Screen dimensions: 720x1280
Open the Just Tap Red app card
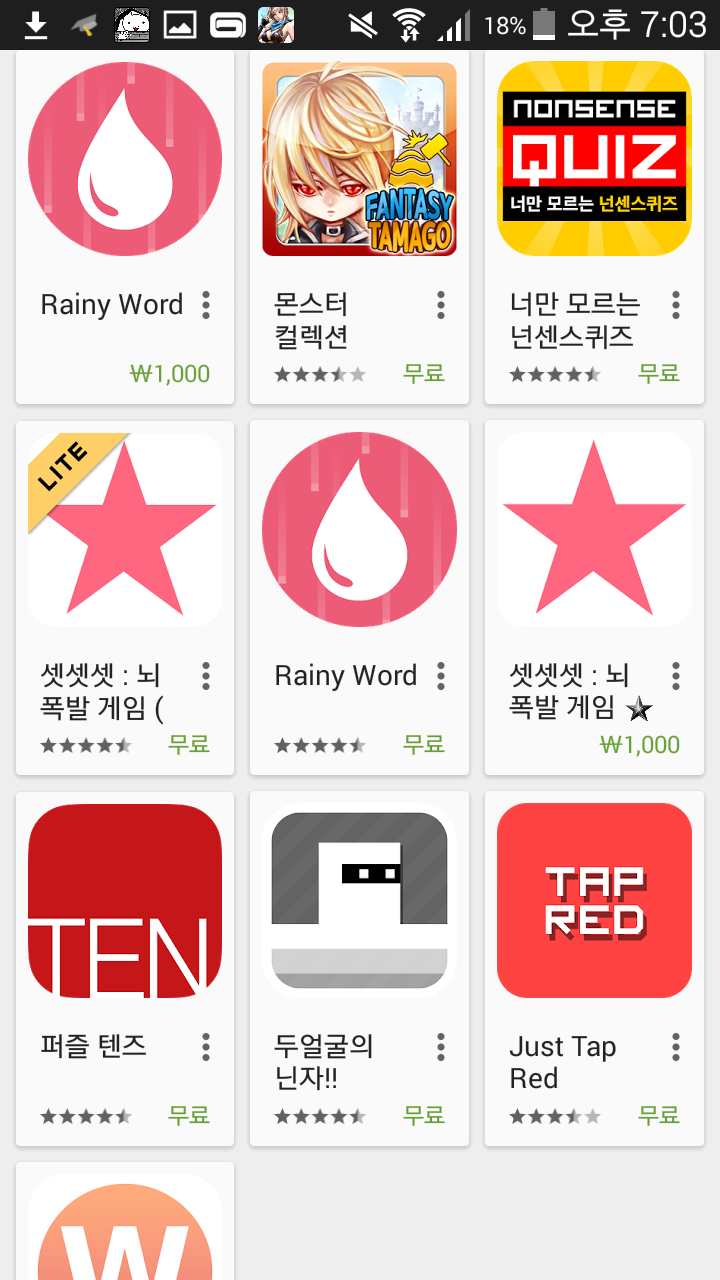pyautogui.click(x=594, y=900)
